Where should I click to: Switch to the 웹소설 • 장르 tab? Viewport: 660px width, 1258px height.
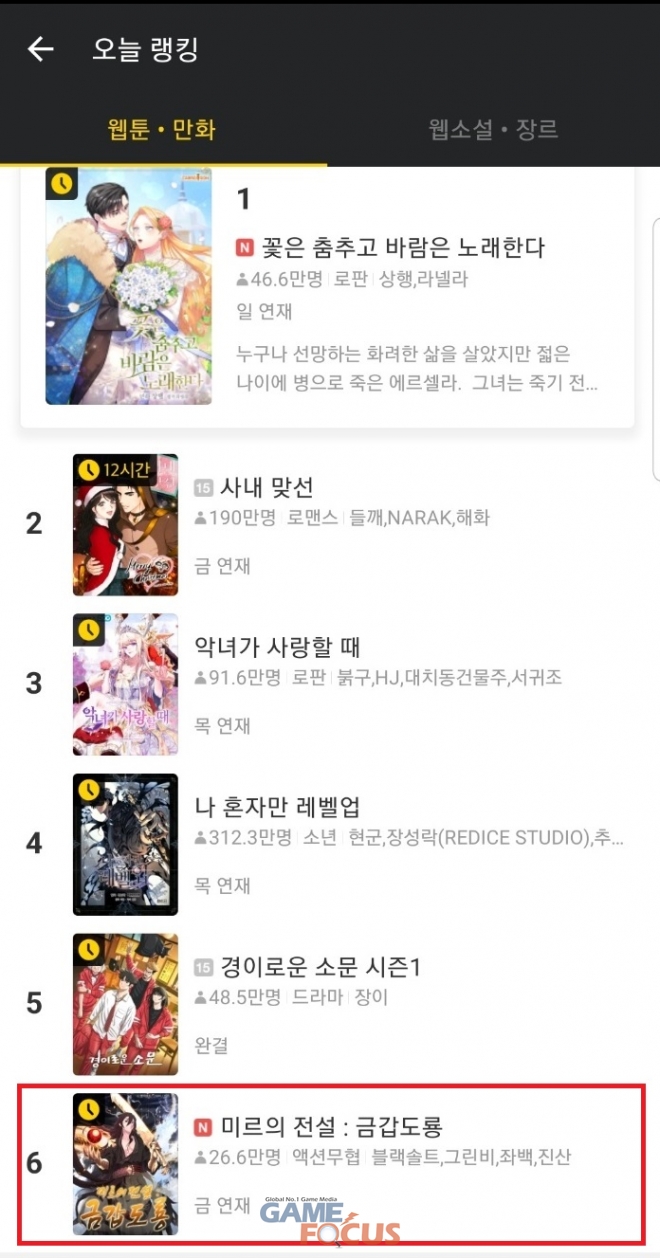[493, 129]
